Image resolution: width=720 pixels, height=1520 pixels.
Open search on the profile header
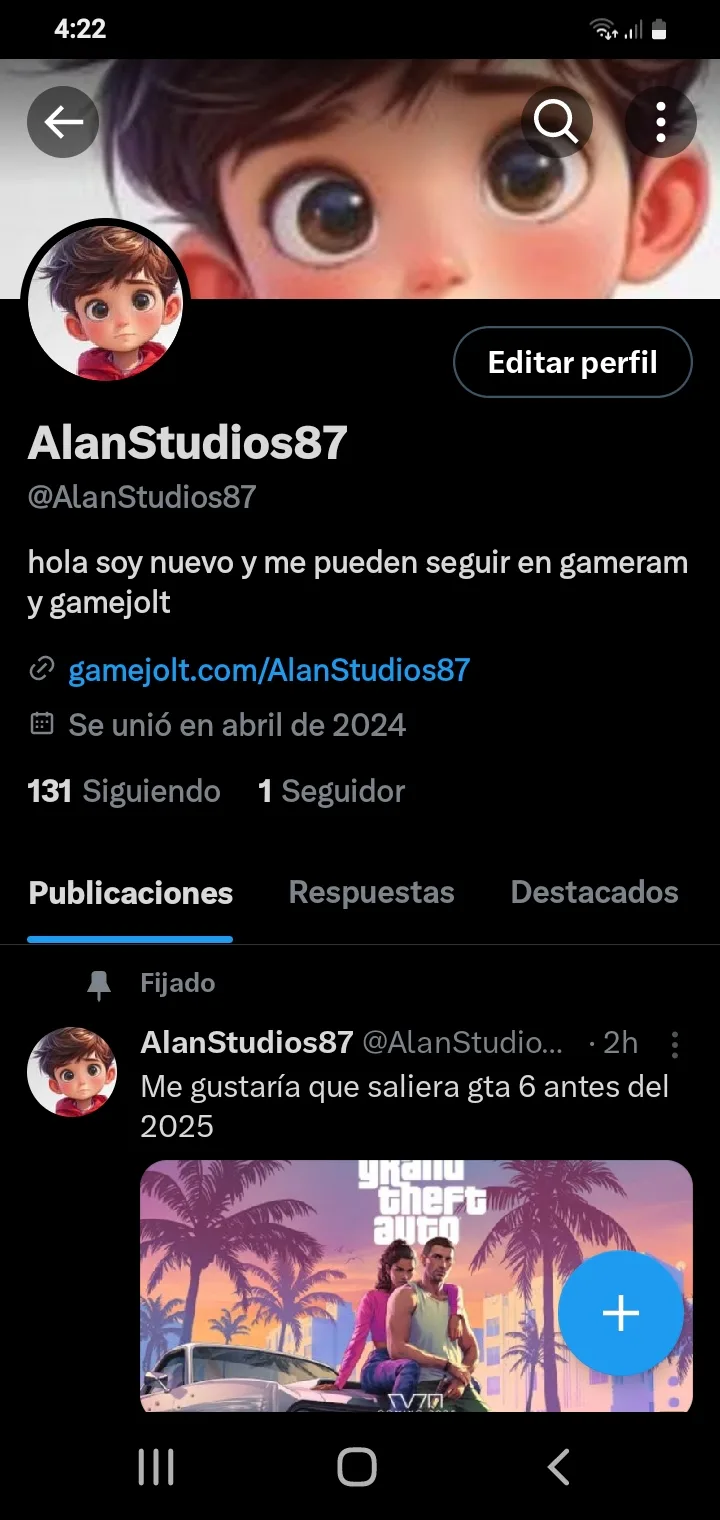coord(556,122)
